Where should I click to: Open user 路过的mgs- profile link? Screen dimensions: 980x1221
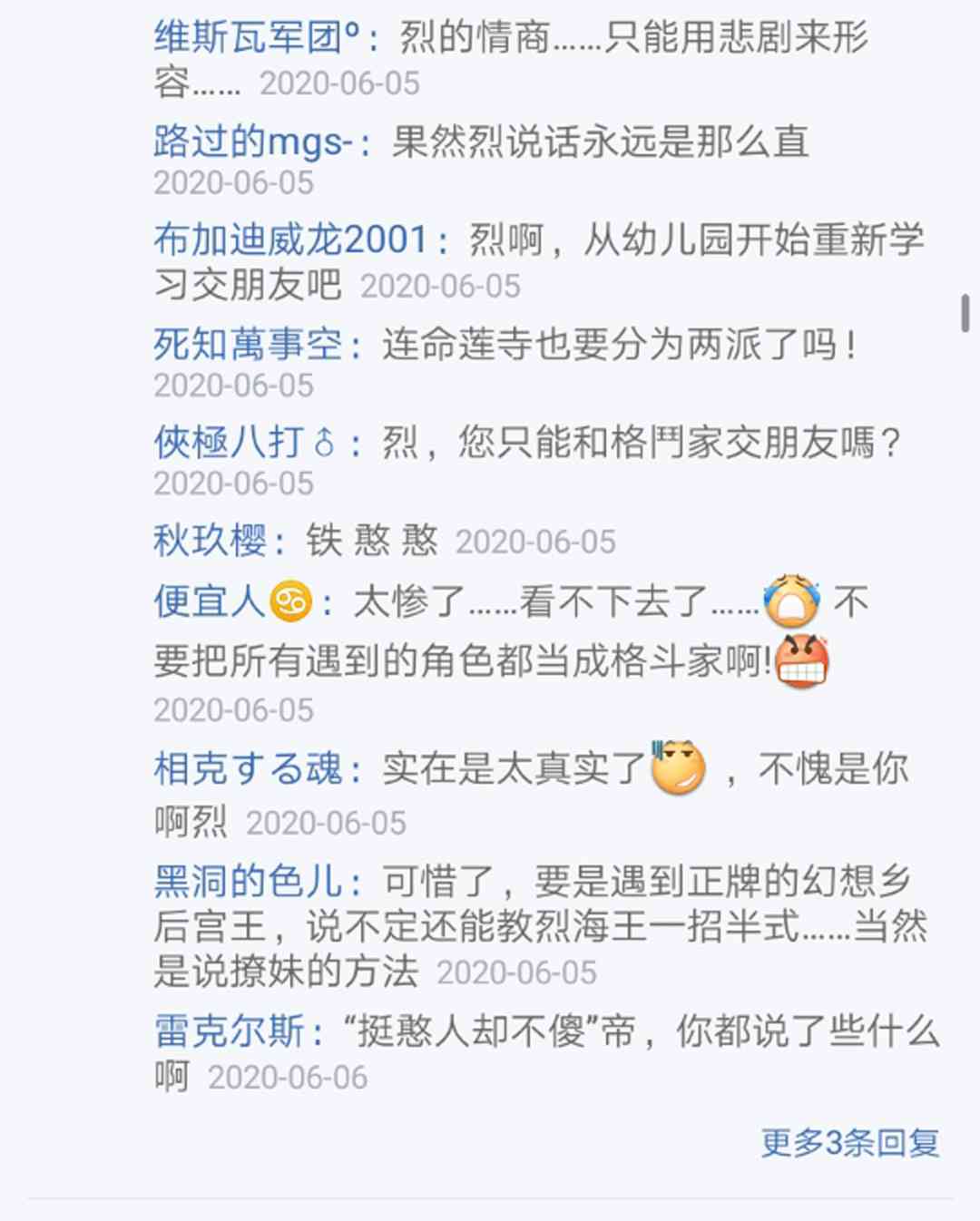pos(252,142)
